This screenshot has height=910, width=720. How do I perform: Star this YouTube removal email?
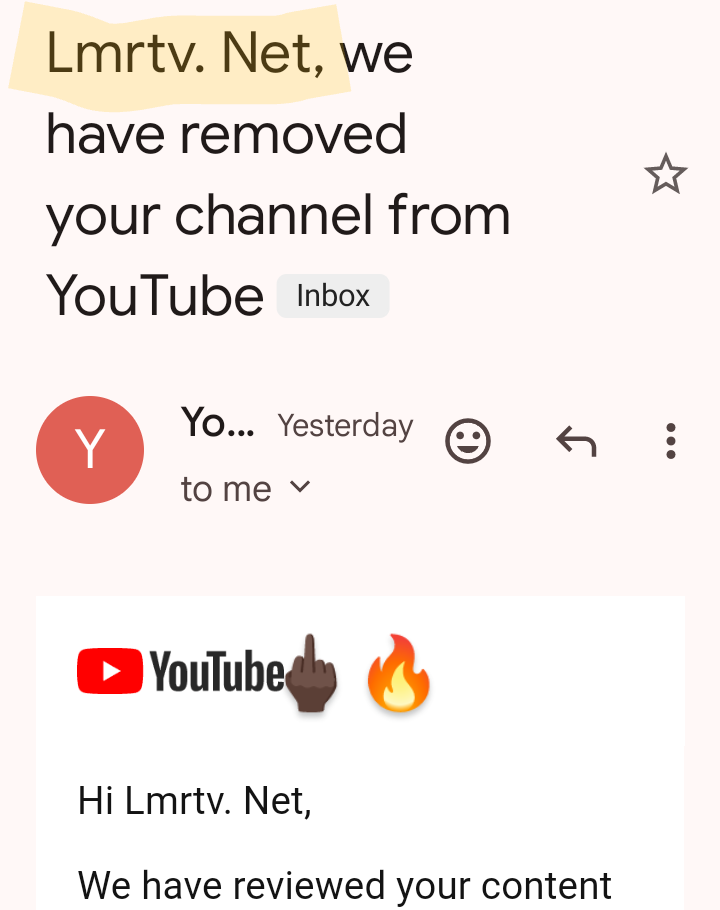coord(665,176)
